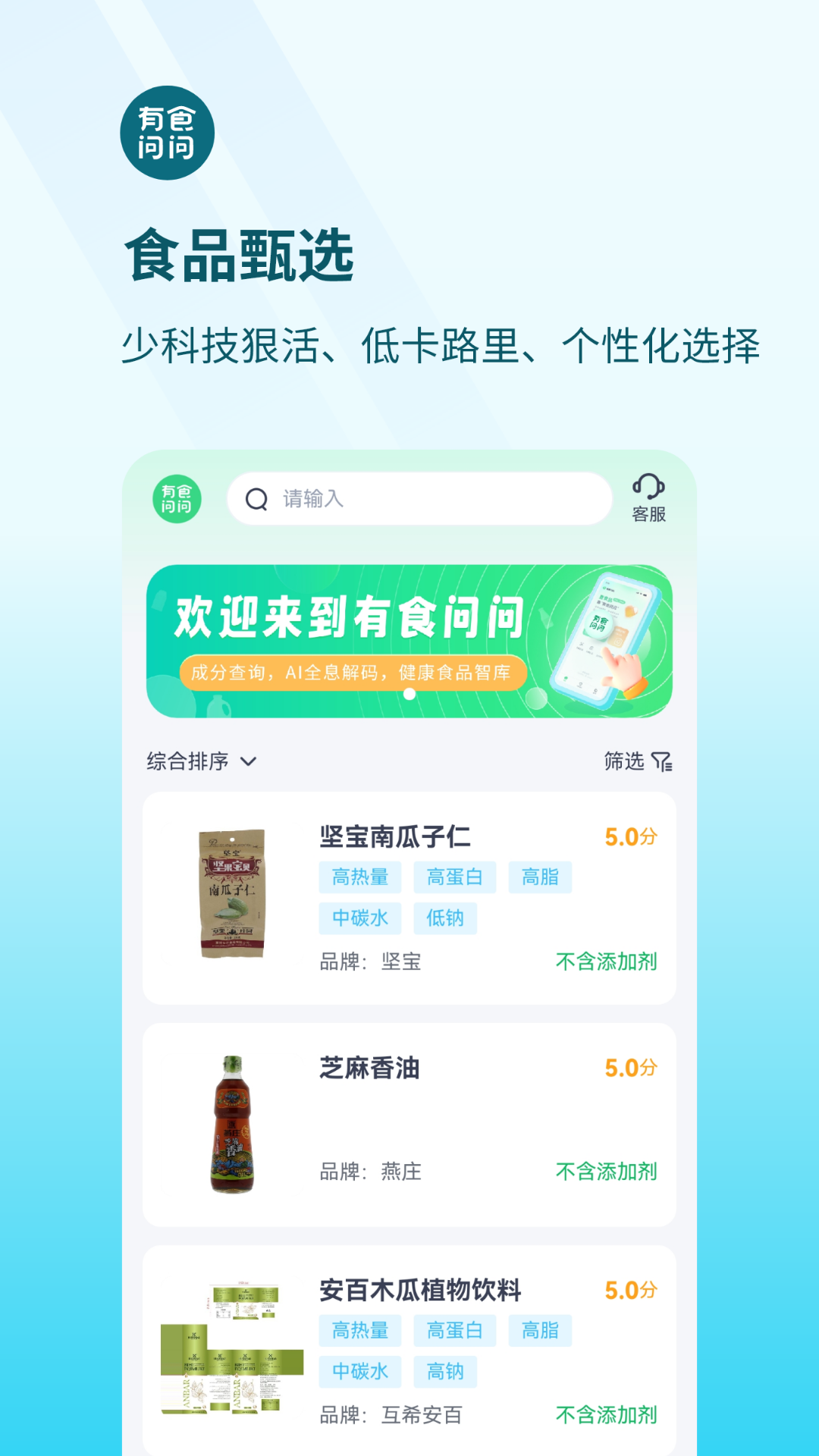The height and width of the screenshot is (1456, 819).
Task: Tap the circular 有食问问 badge at top
Action: click(x=177, y=498)
